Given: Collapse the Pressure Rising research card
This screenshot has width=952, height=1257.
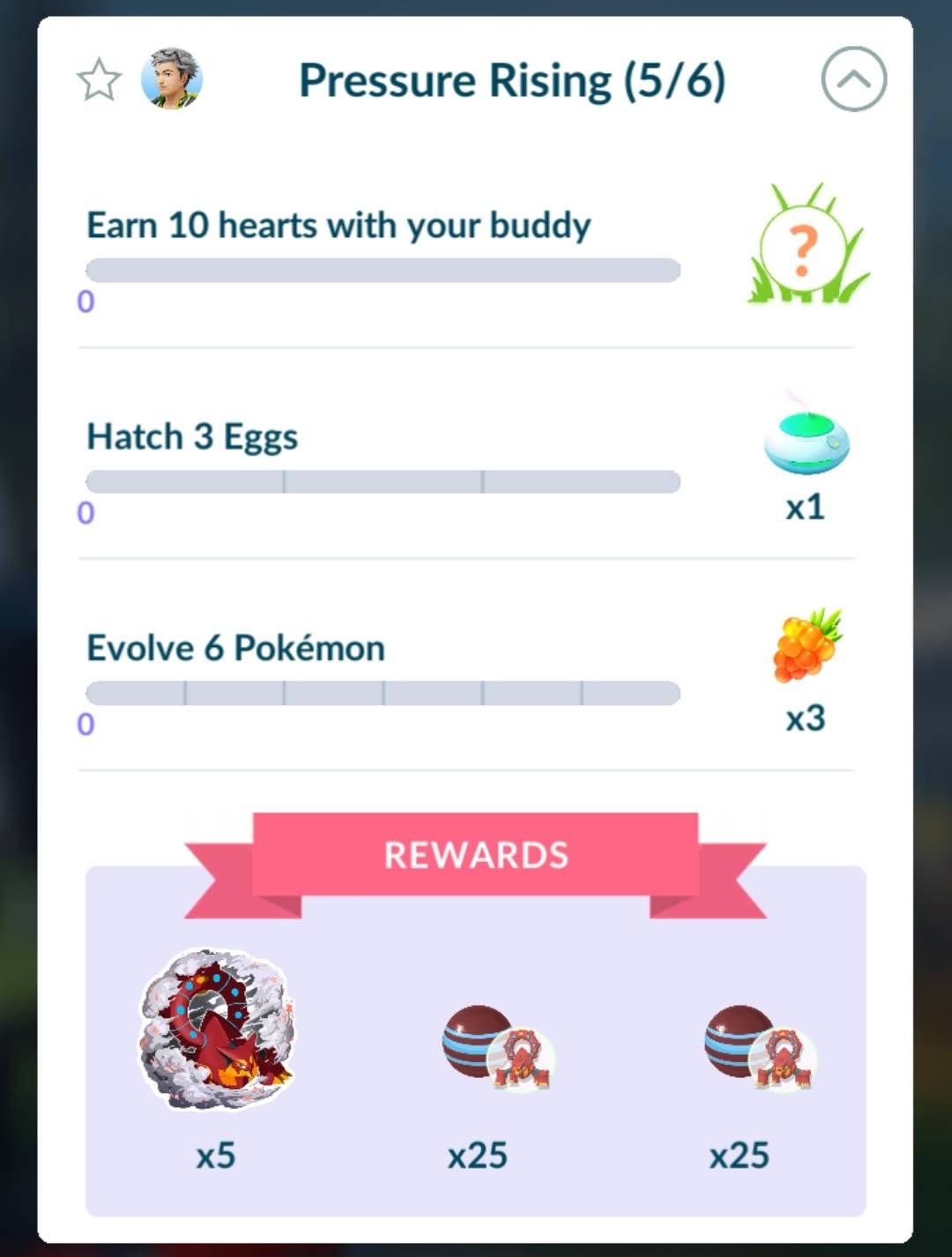Looking at the screenshot, I should pos(852,79).
